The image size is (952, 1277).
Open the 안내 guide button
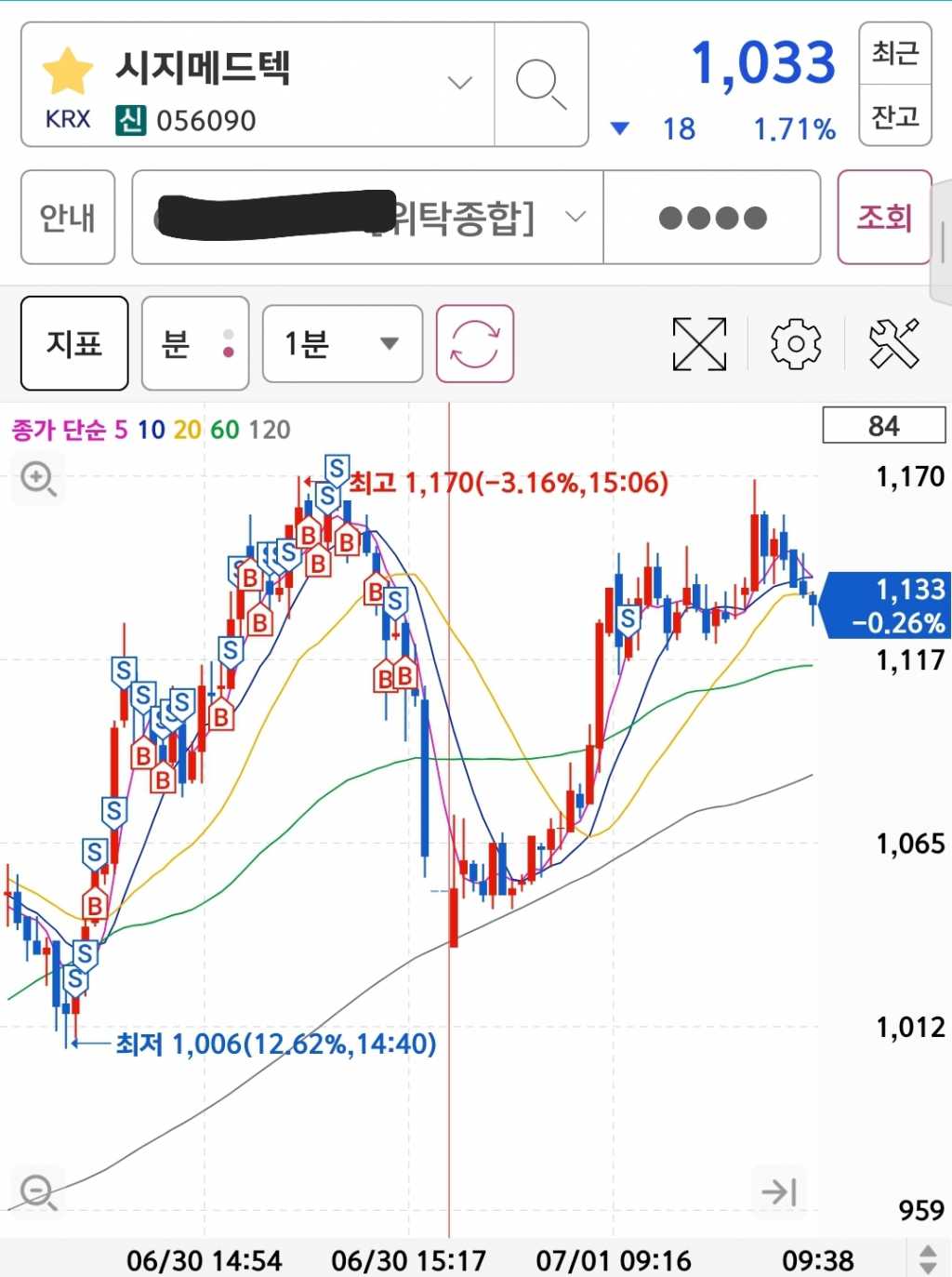click(68, 218)
